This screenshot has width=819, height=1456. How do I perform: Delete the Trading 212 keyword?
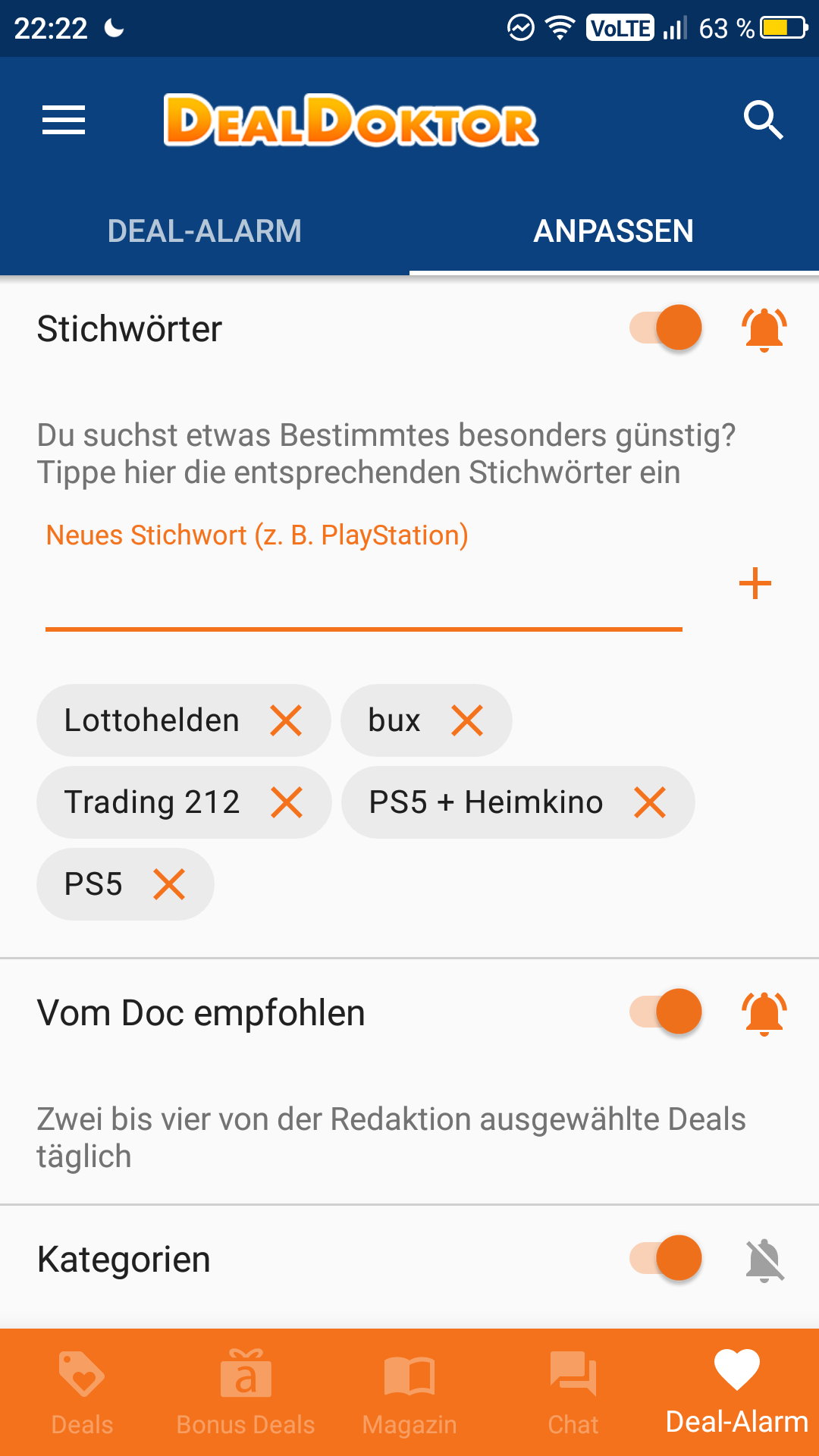(287, 802)
